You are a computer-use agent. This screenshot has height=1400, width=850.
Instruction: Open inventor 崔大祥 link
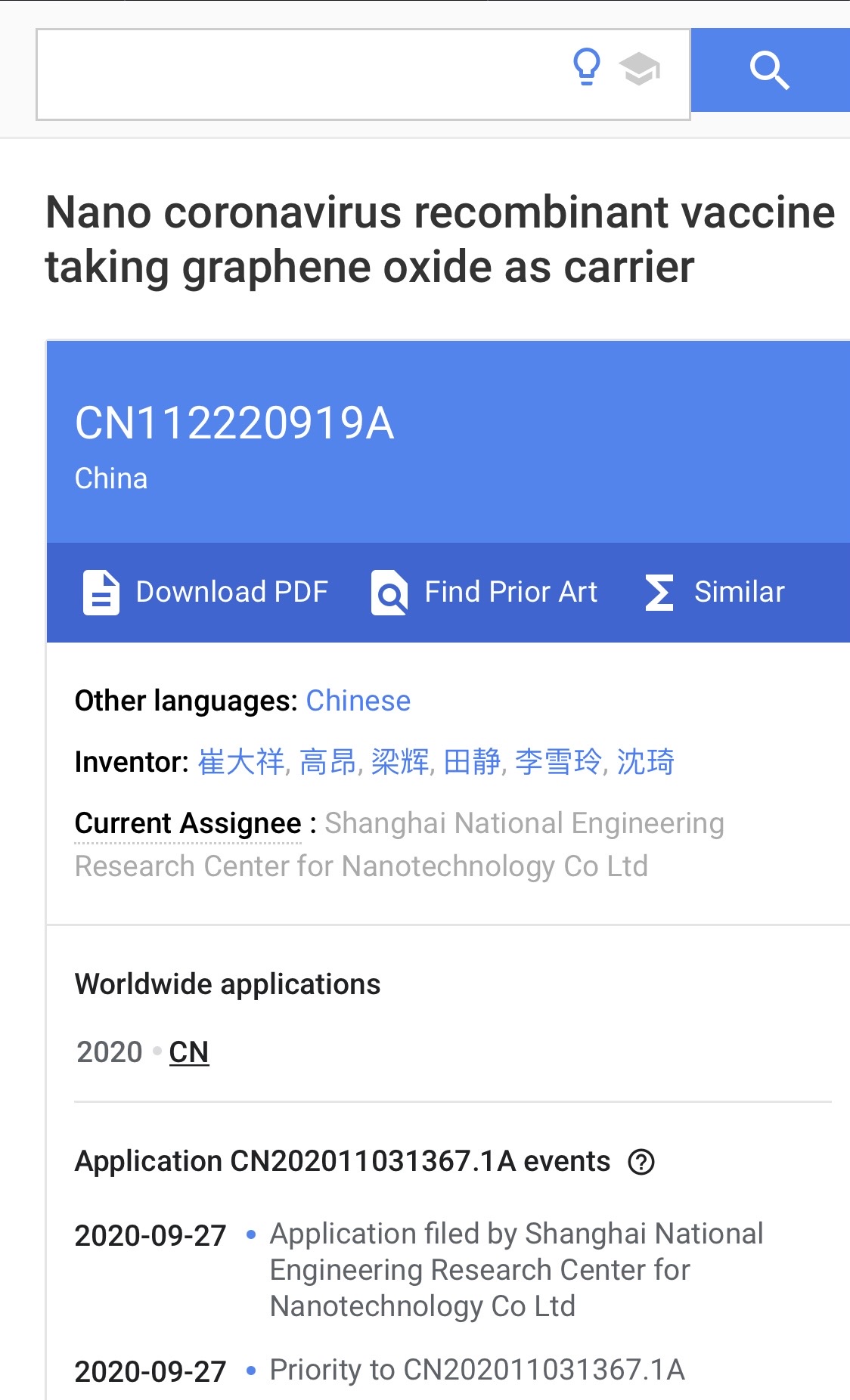[x=241, y=762]
